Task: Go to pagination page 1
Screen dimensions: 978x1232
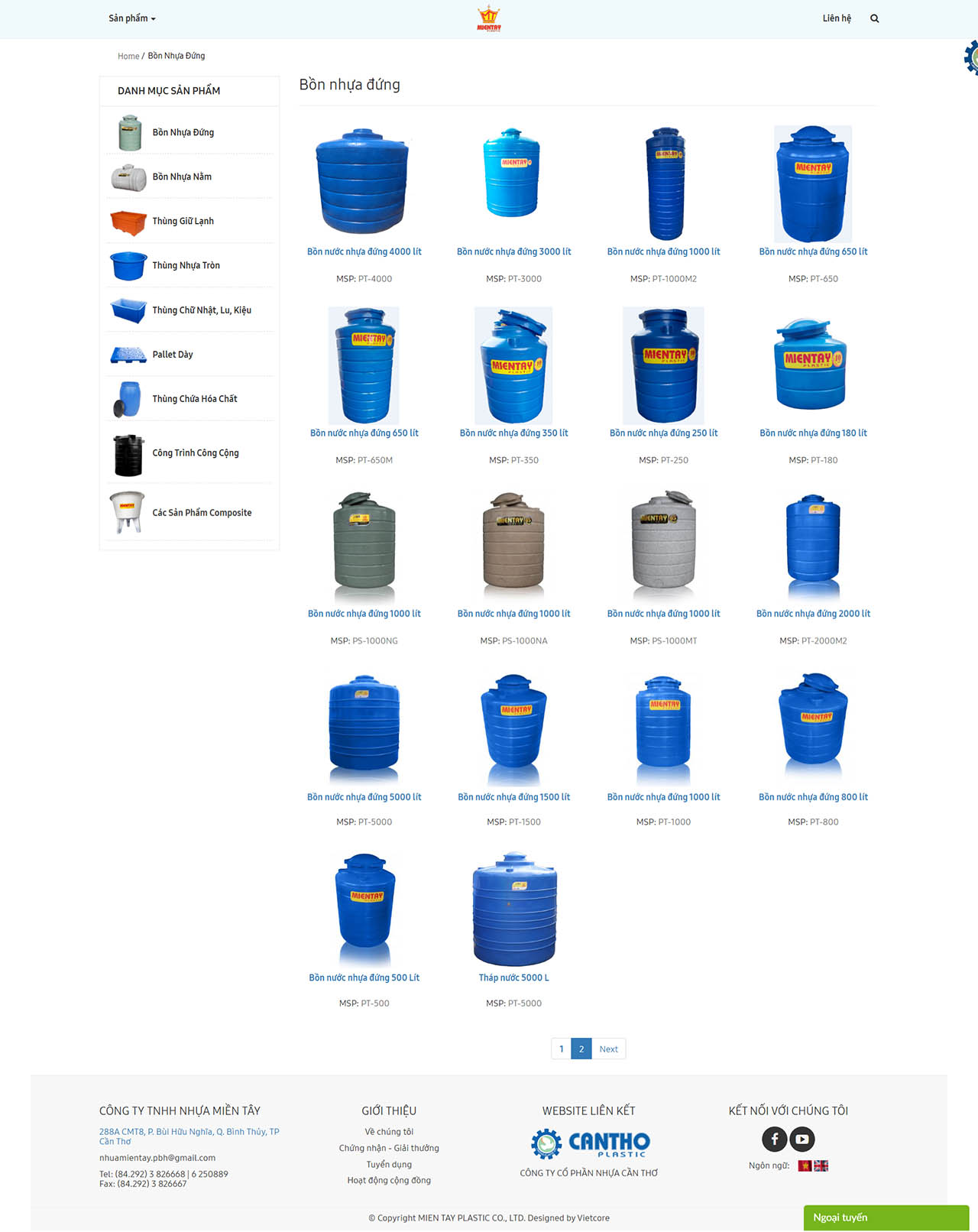Action: tap(561, 1049)
